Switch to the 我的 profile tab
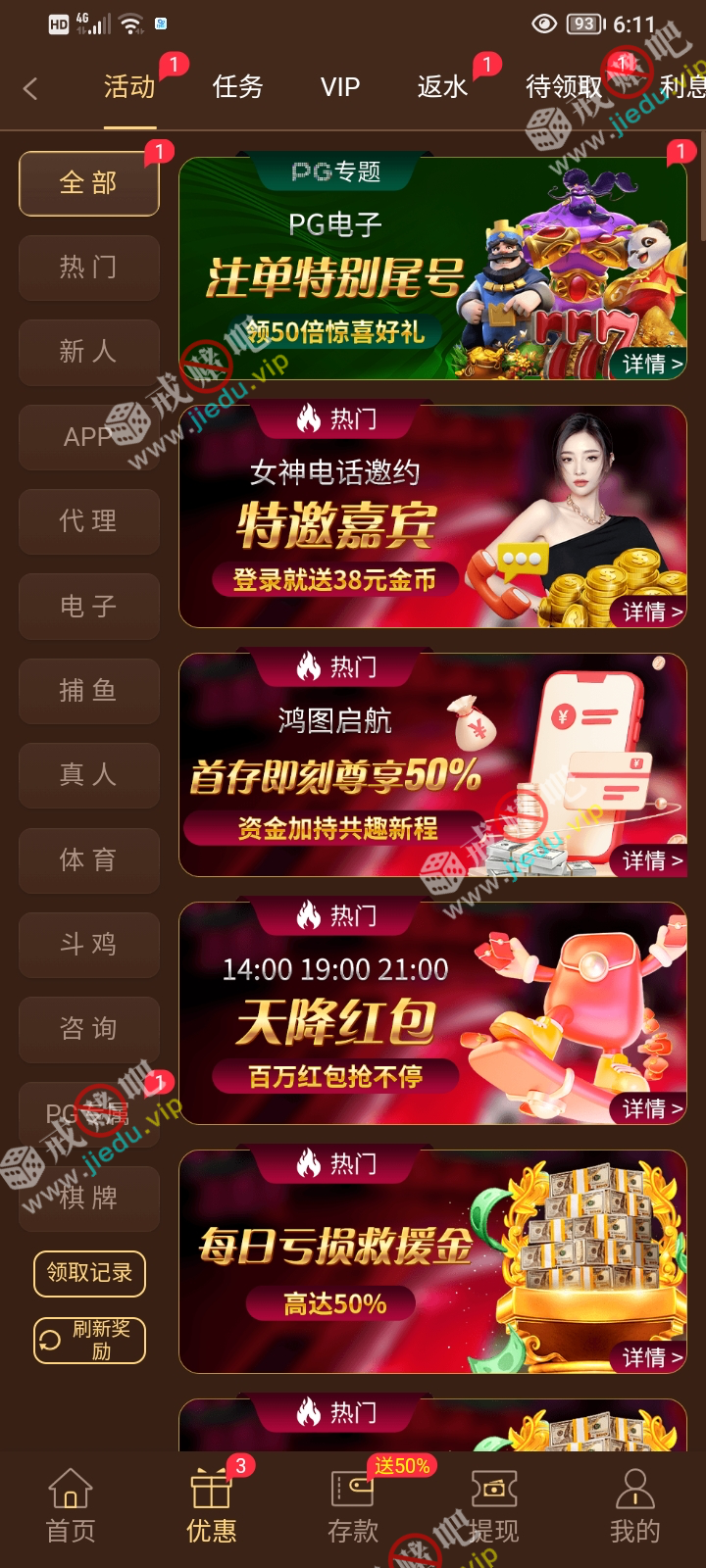Screen dimensions: 706x1568 click(634, 1505)
